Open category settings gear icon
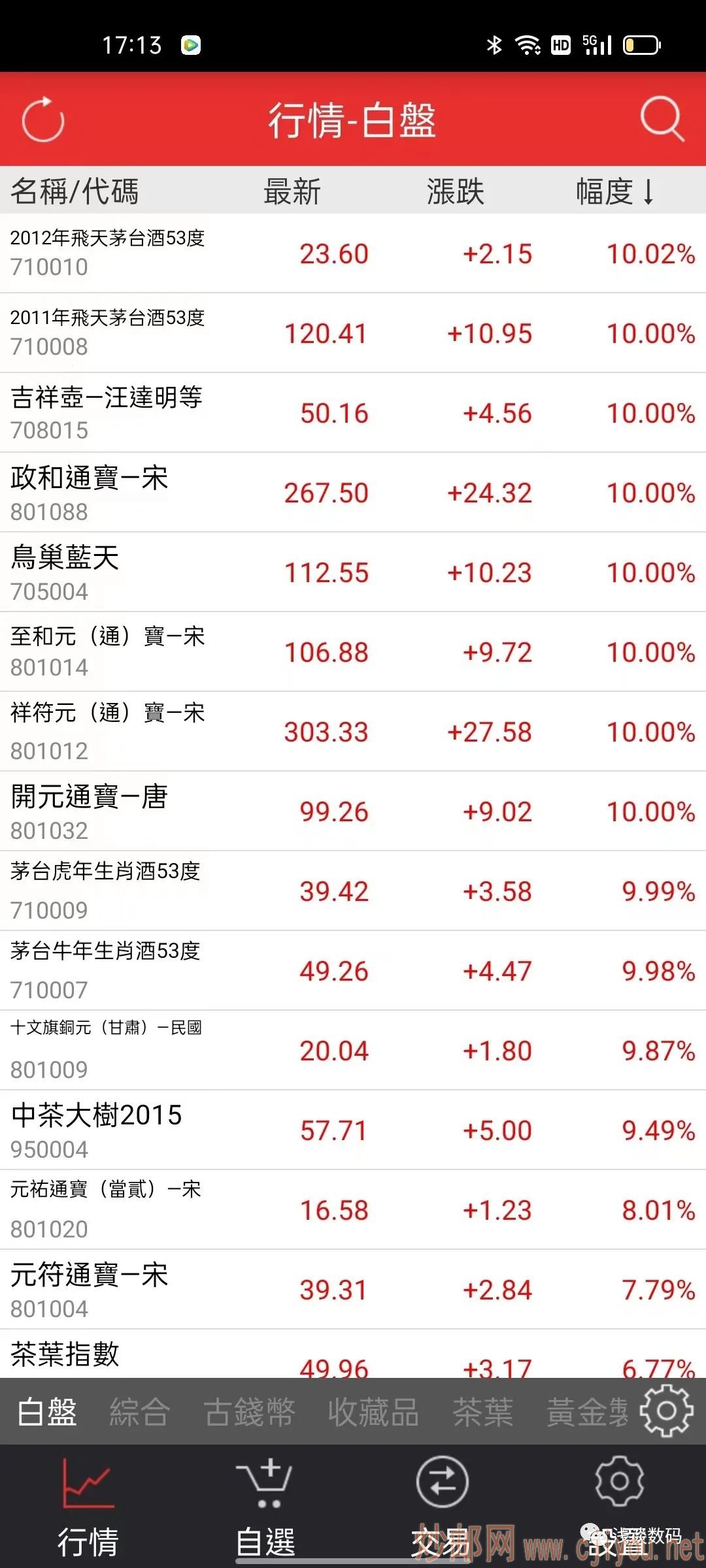The width and height of the screenshot is (706, 1568). [667, 1411]
